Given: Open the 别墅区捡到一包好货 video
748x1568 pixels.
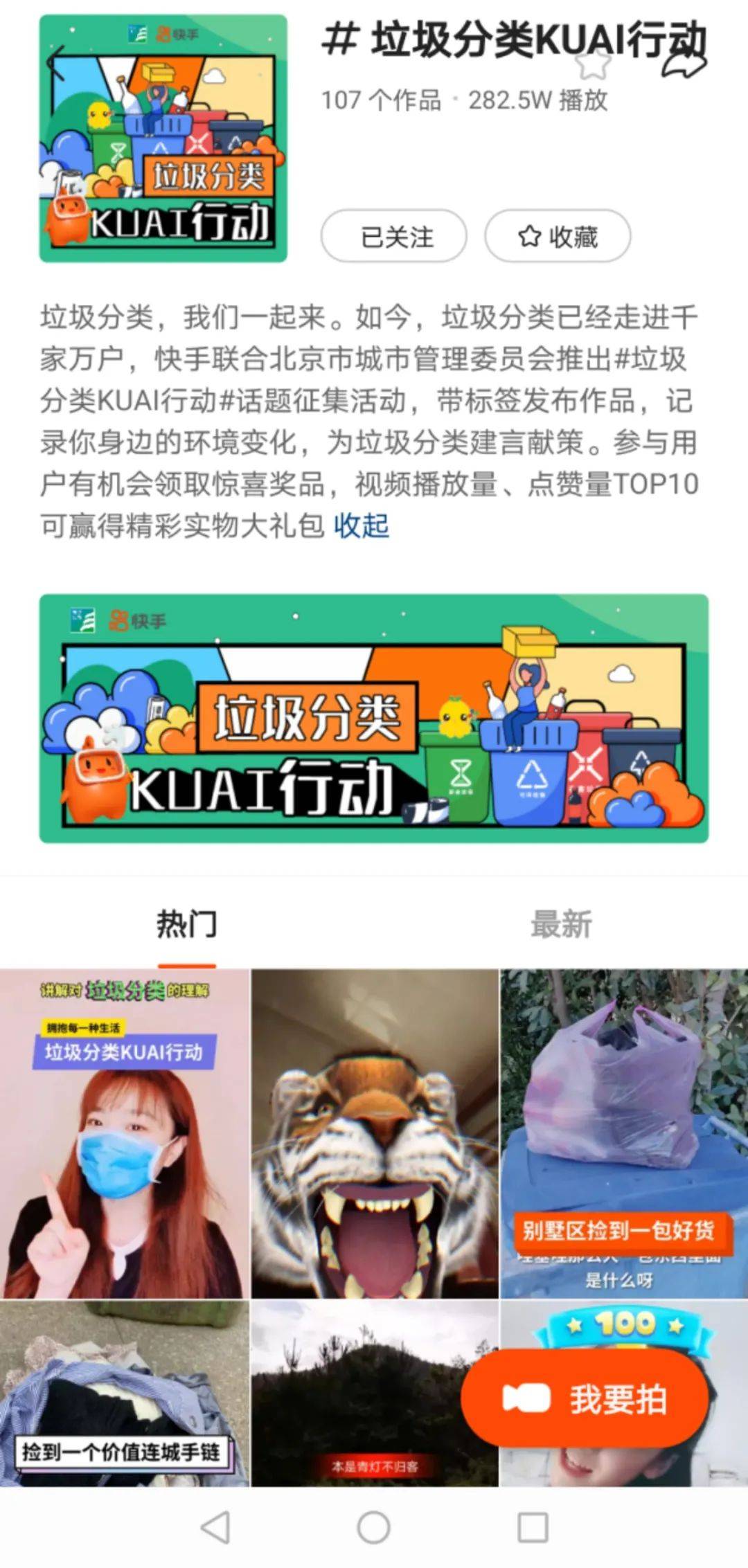Looking at the screenshot, I should [624, 1133].
